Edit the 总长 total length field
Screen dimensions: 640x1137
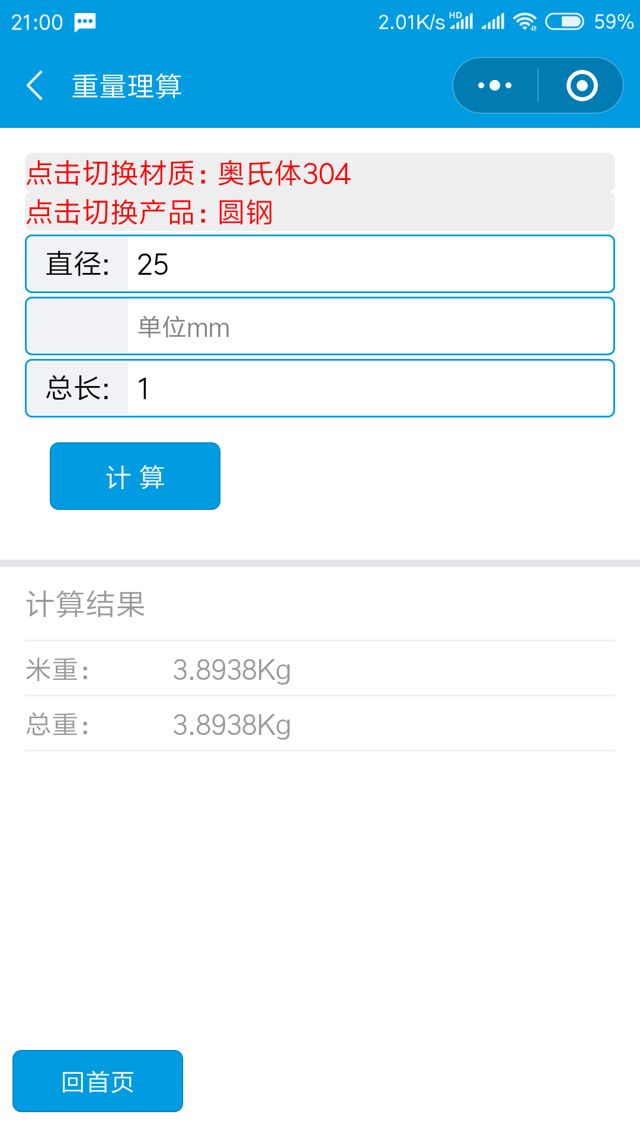(x=368, y=389)
